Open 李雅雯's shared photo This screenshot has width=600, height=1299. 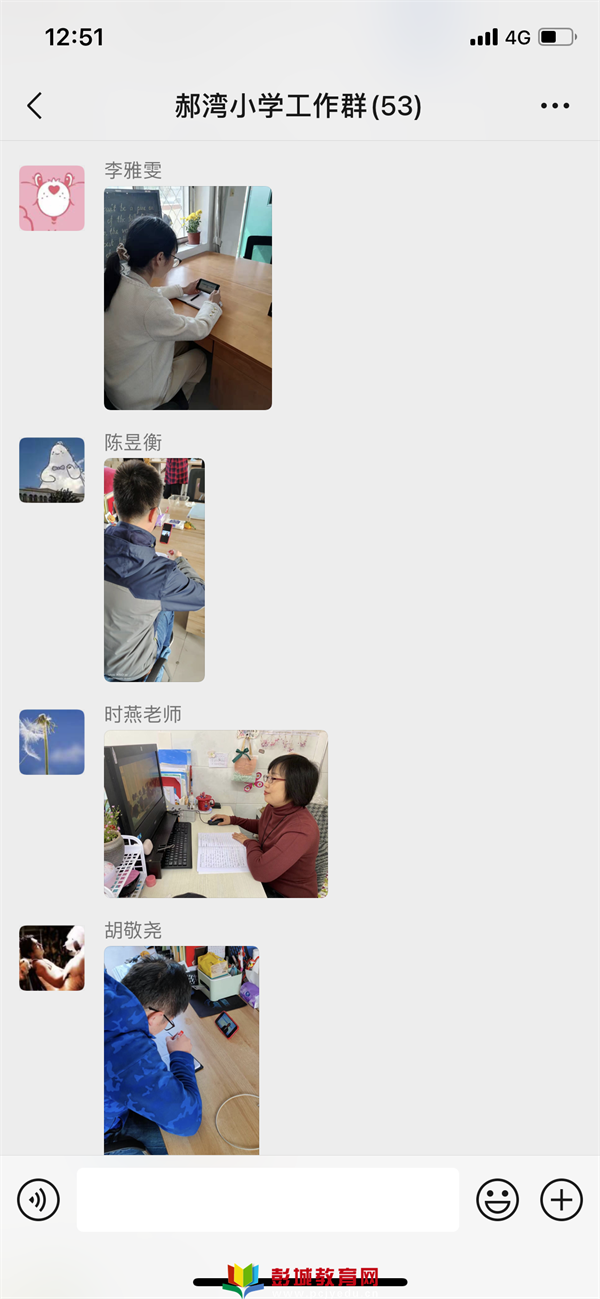pyautogui.click(x=188, y=298)
